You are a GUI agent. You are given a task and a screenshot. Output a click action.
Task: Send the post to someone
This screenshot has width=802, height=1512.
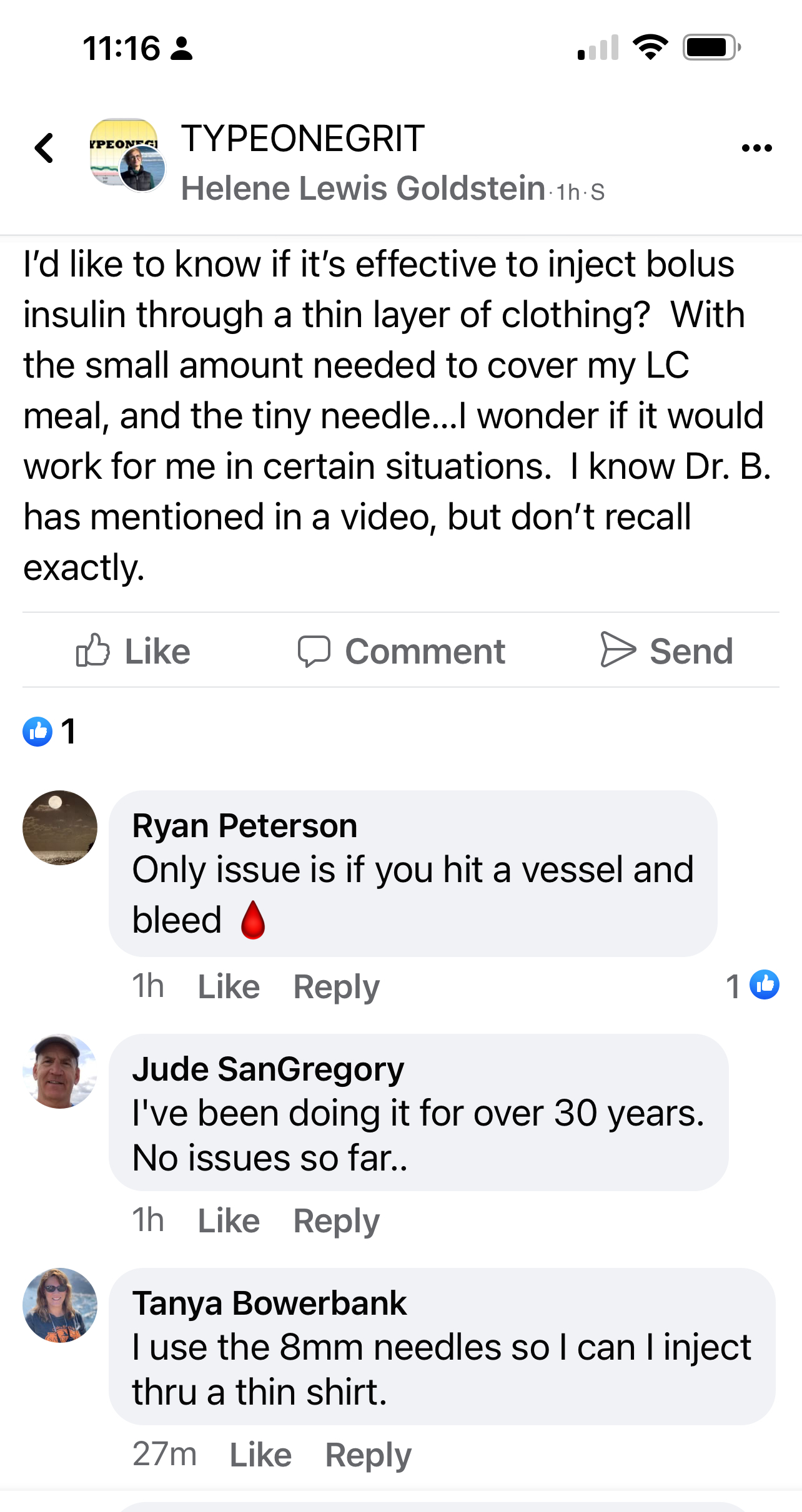(x=666, y=651)
